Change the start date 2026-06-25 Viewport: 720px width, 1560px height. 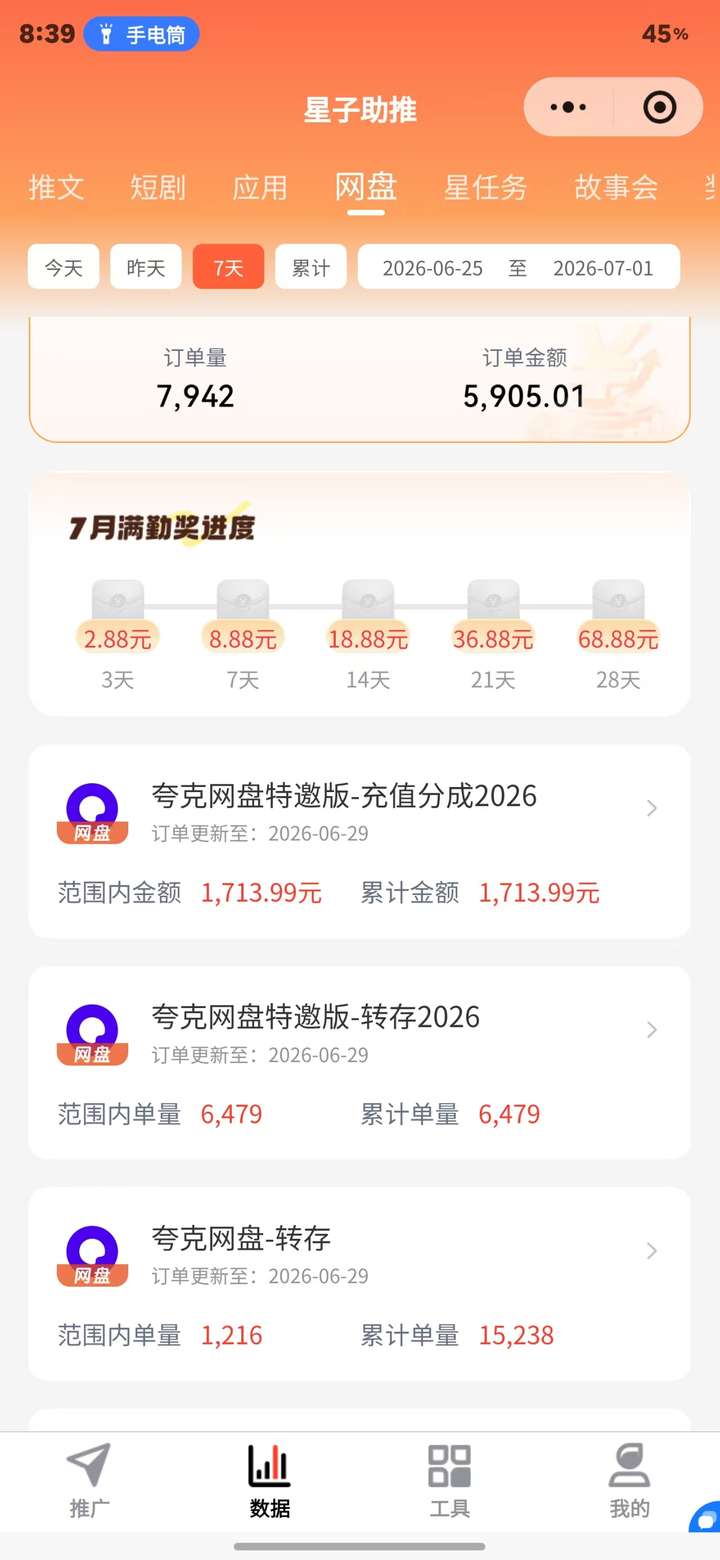pos(432,268)
